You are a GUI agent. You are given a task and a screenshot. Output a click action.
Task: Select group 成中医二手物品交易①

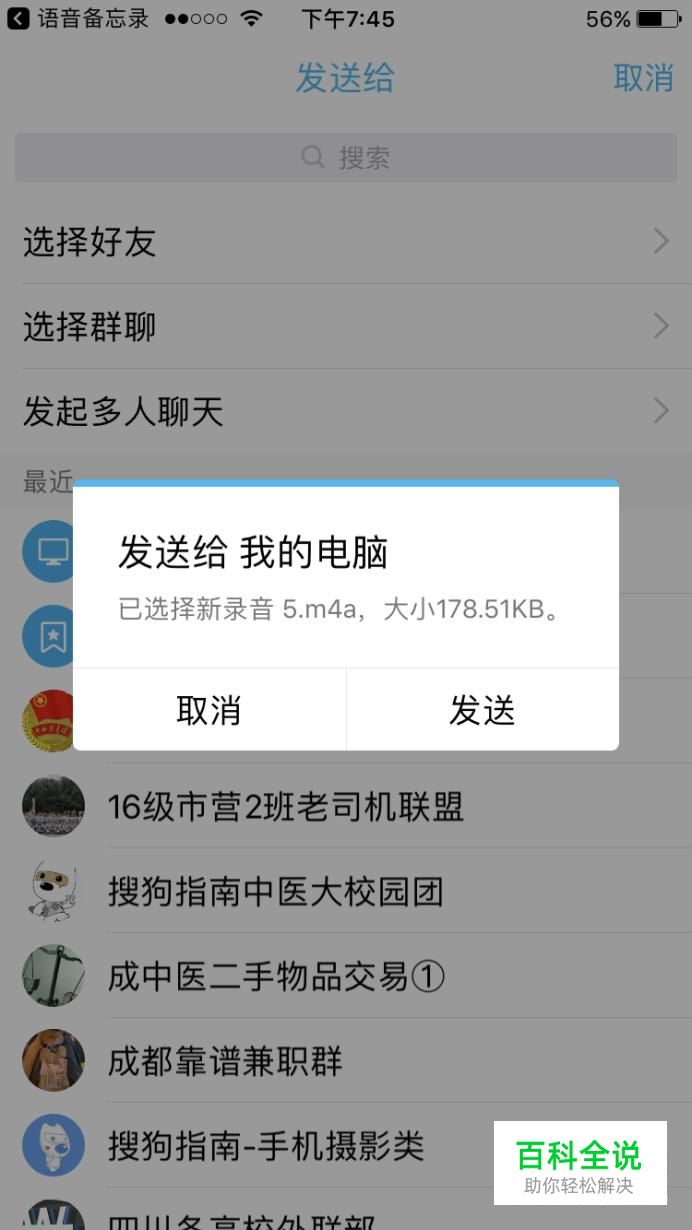(346, 975)
